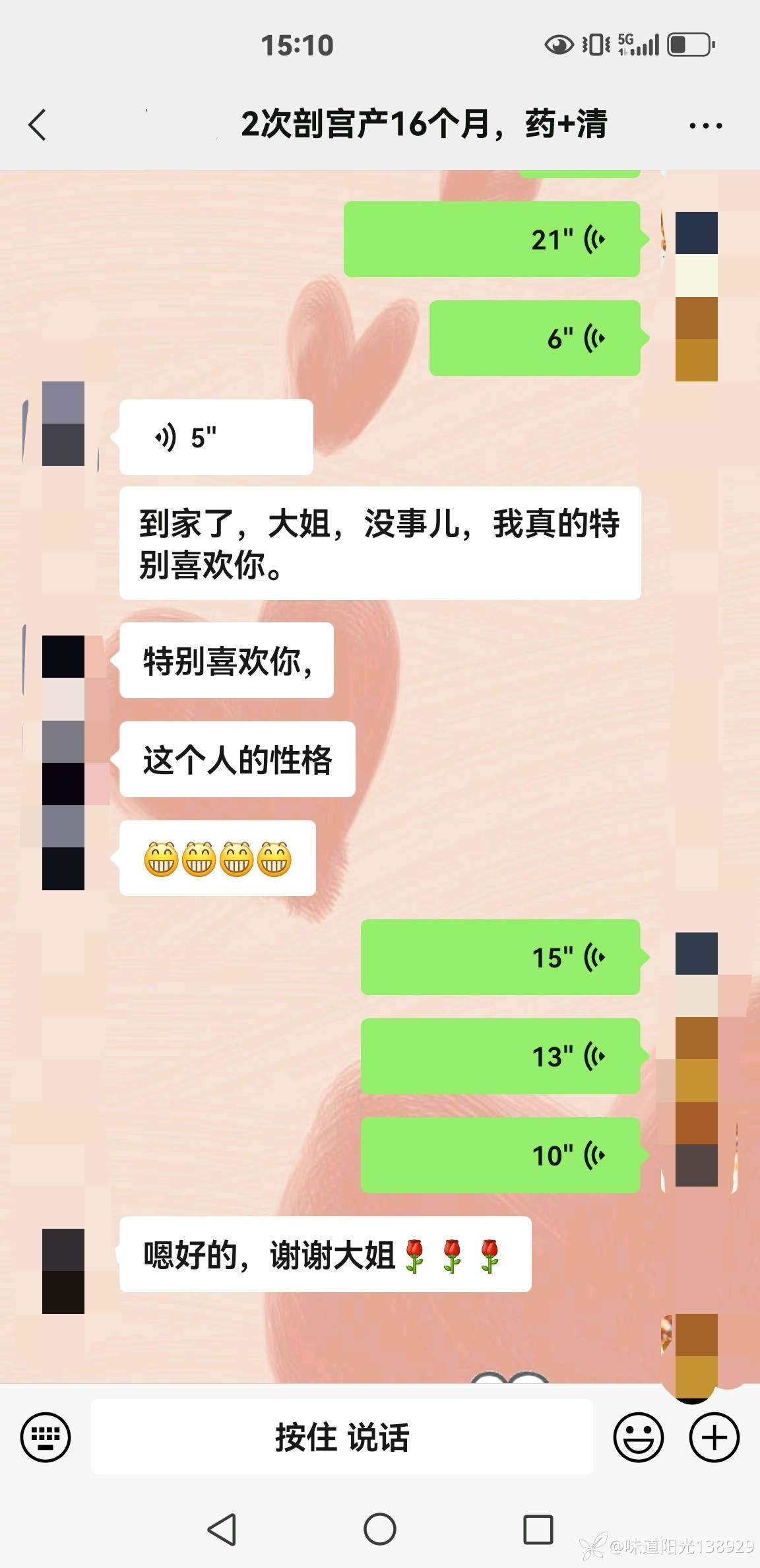Image resolution: width=760 pixels, height=1568 pixels.
Task: Open the emoji picker
Action: [638, 1437]
